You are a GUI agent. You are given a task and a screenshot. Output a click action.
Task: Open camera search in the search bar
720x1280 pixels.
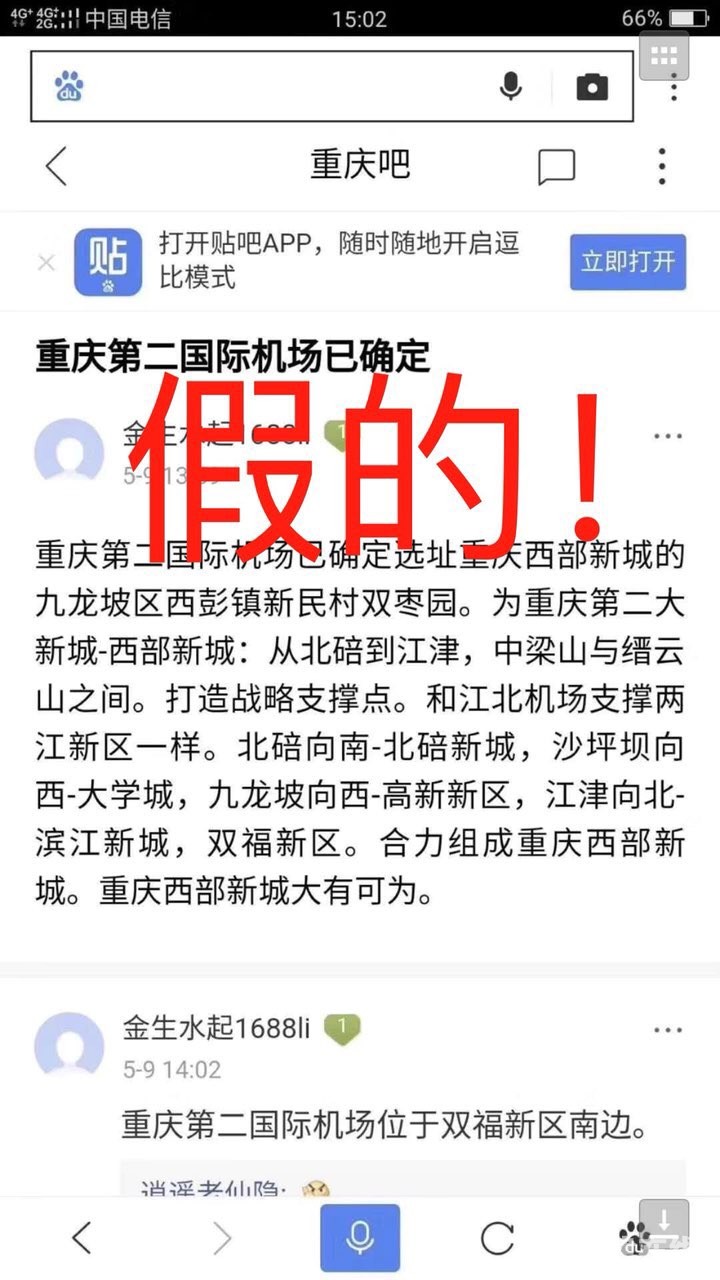(x=592, y=87)
